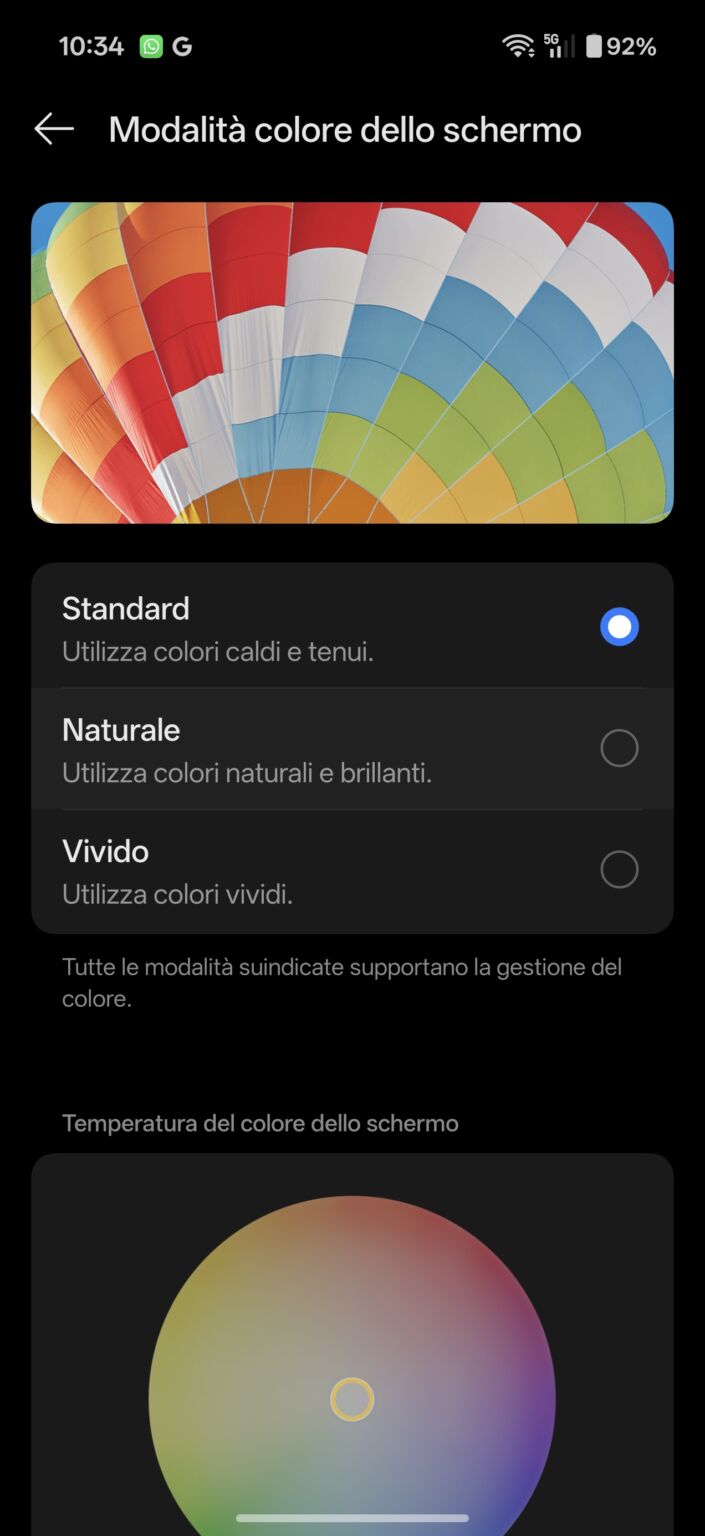705x1536 pixels.
Task: Tap the color temperature wheel selector
Action: pos(352,1399)
